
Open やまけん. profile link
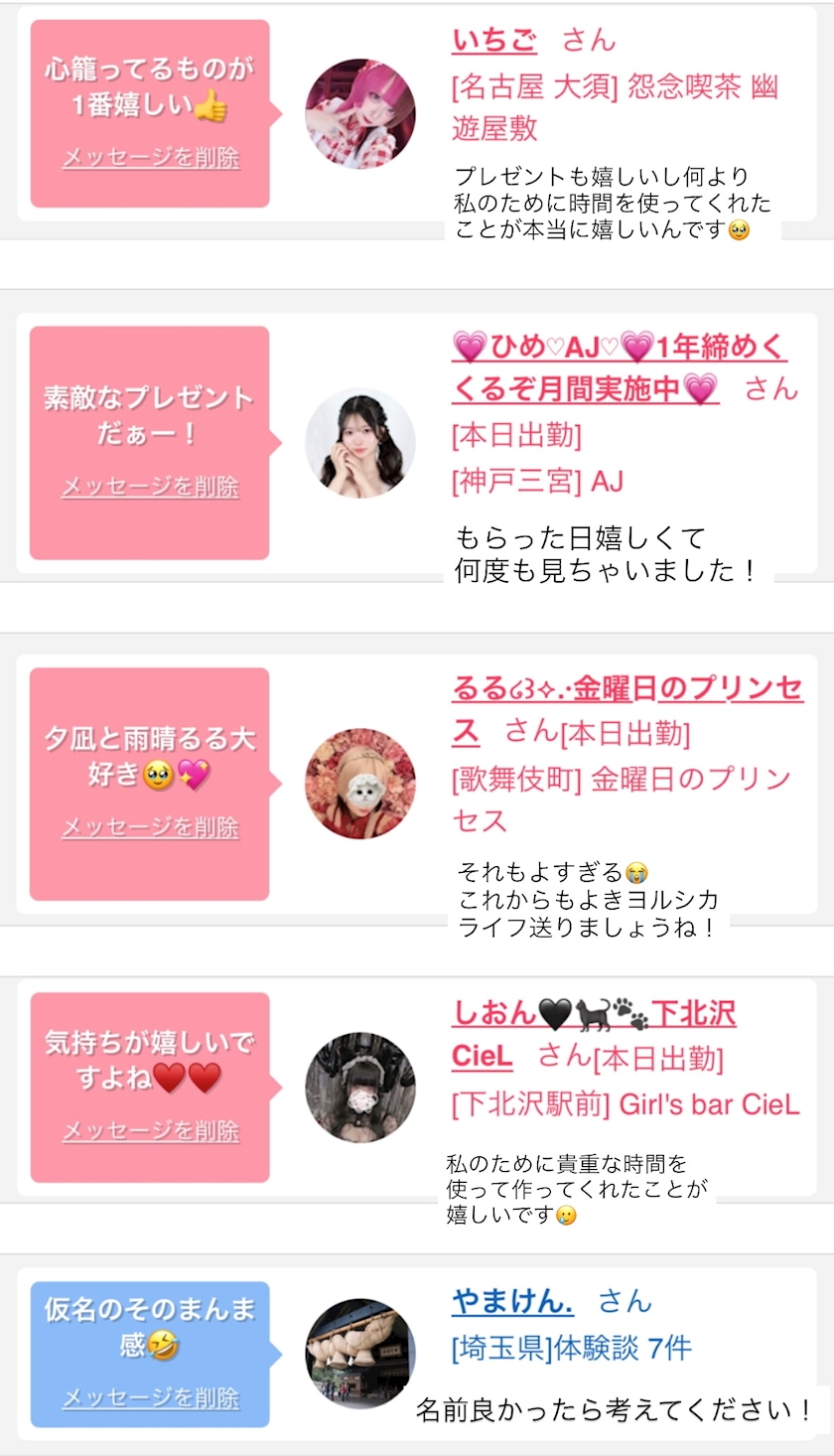[x=512, y=1300]
